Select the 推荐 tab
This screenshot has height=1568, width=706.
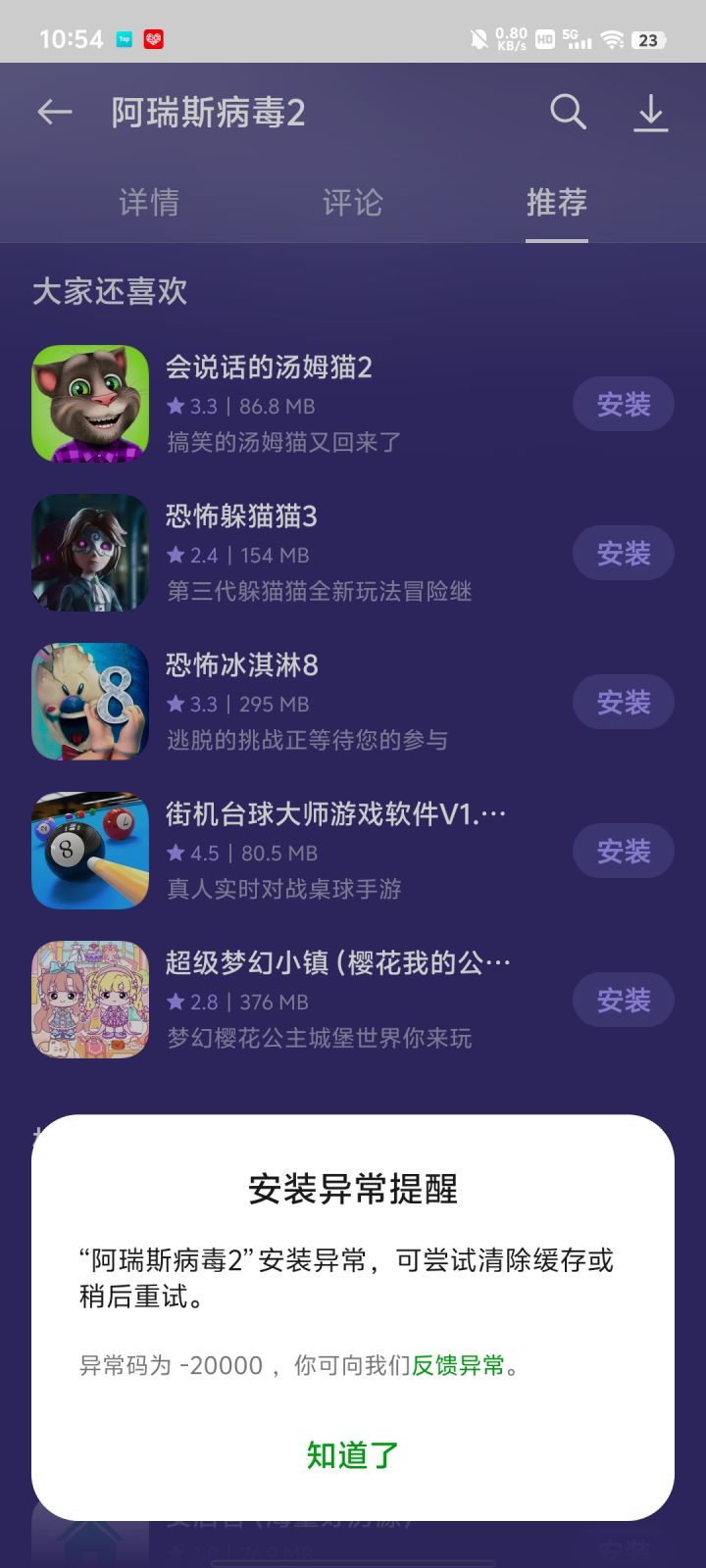556,202
